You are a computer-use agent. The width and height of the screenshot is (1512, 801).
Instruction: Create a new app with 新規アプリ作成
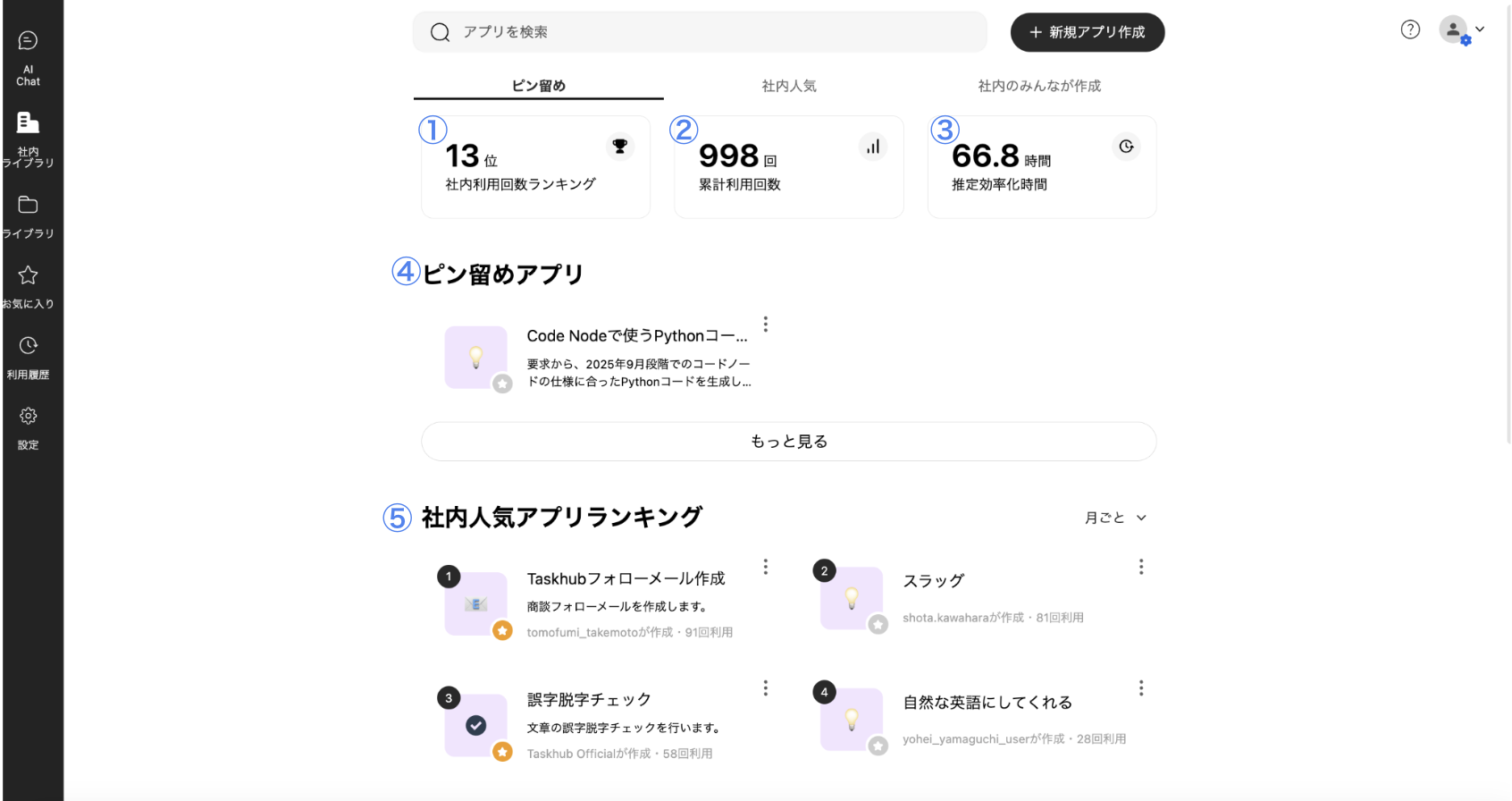[1087, 32]
